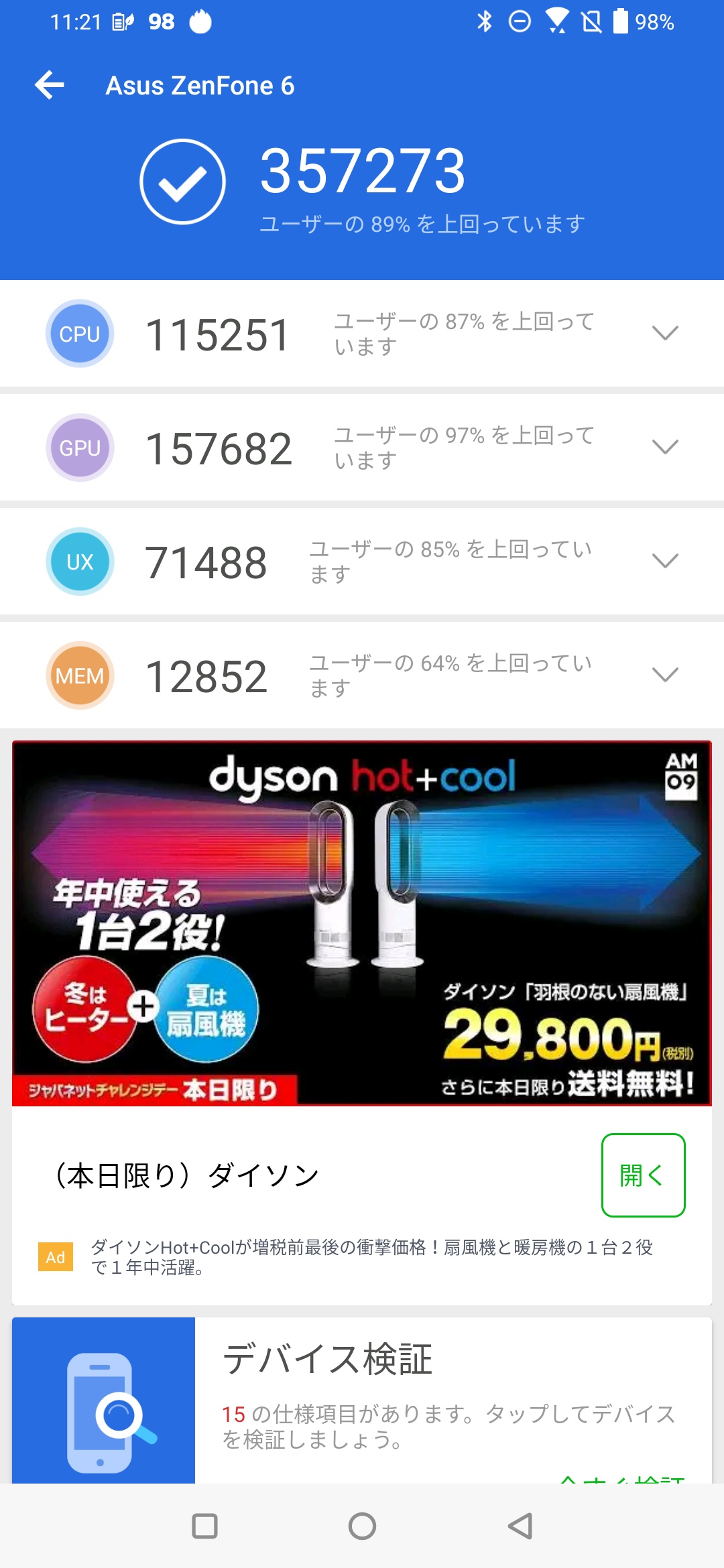
Task: Open the Dyson hot+cool ad banner
Action: [362, 923]
